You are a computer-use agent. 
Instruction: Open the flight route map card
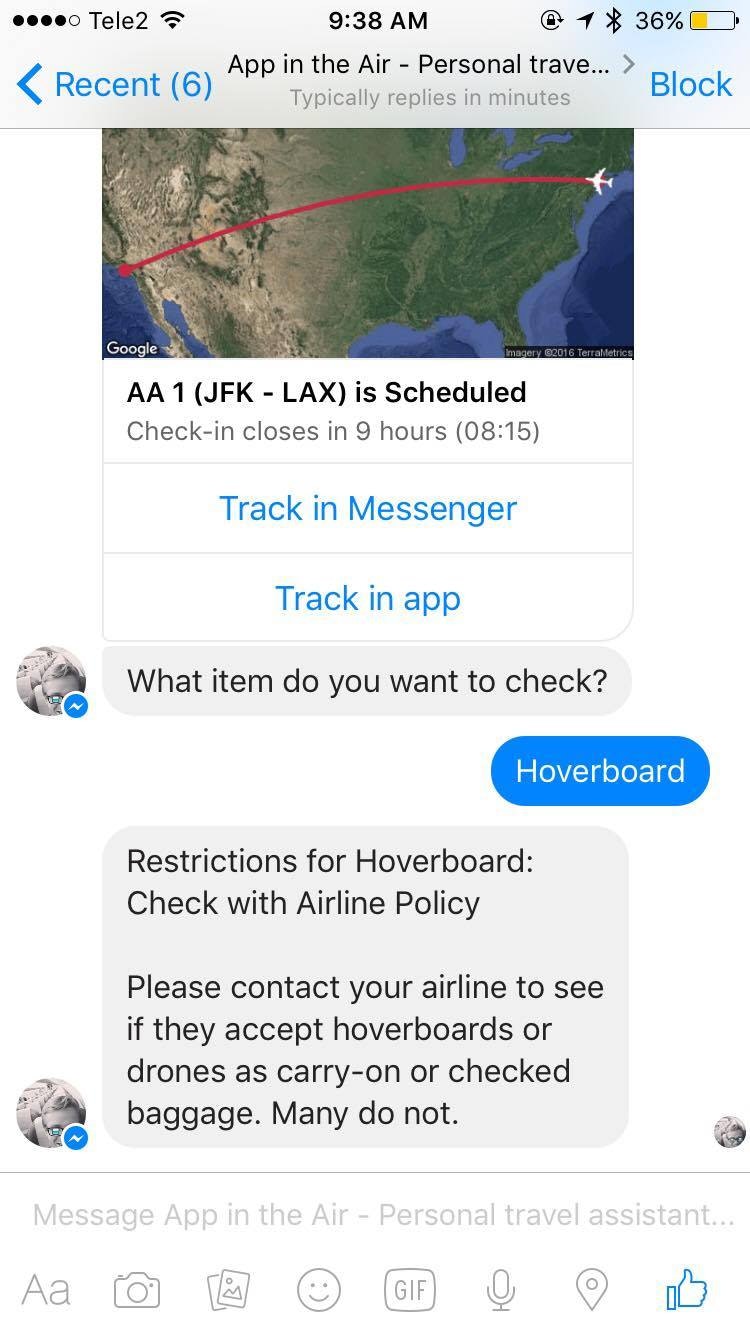pyautogui.click(x=368, y=243)
